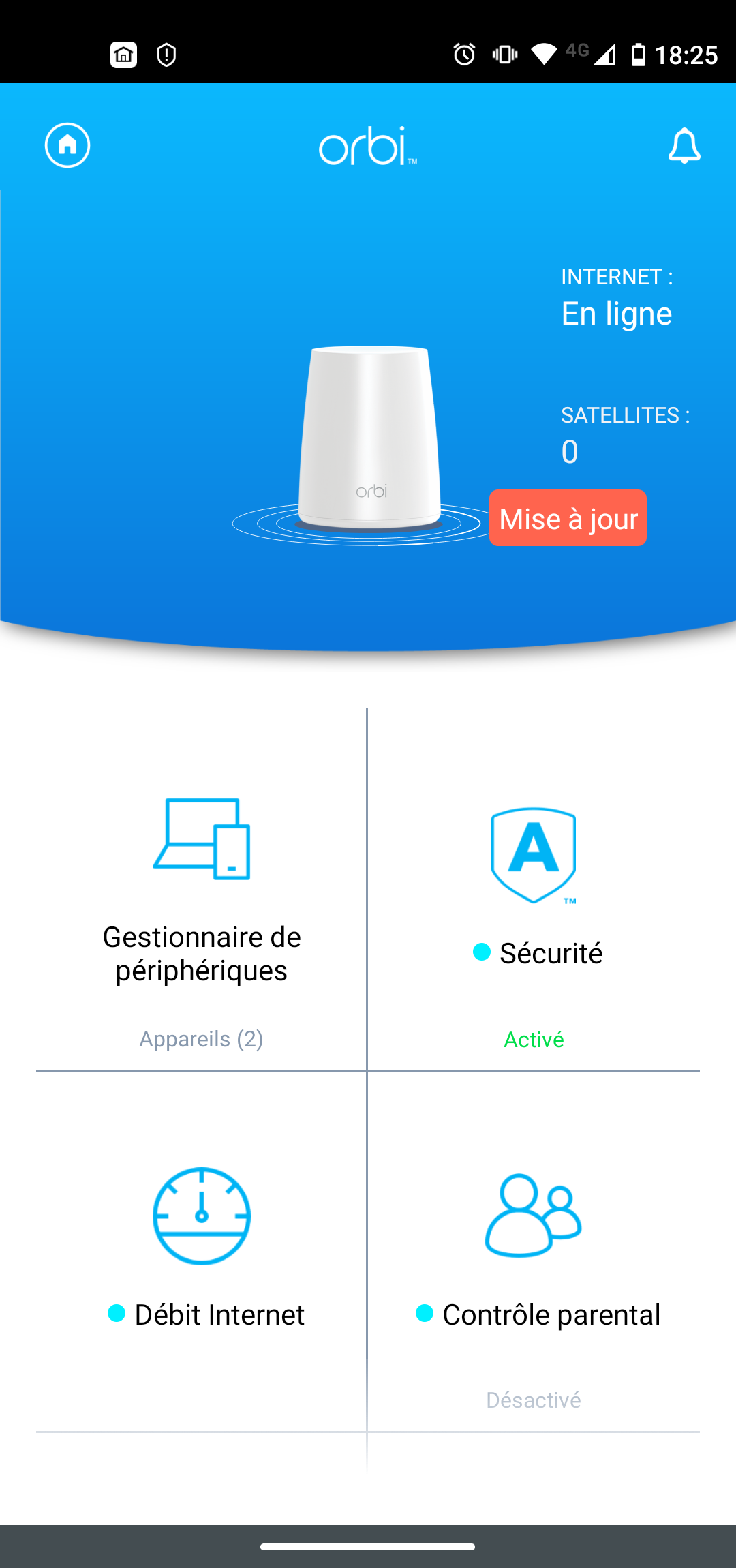Image resolution: width=736 pixels, height=1568 pixels.
Task: Tap the home icon in the header
Action: 67,145
